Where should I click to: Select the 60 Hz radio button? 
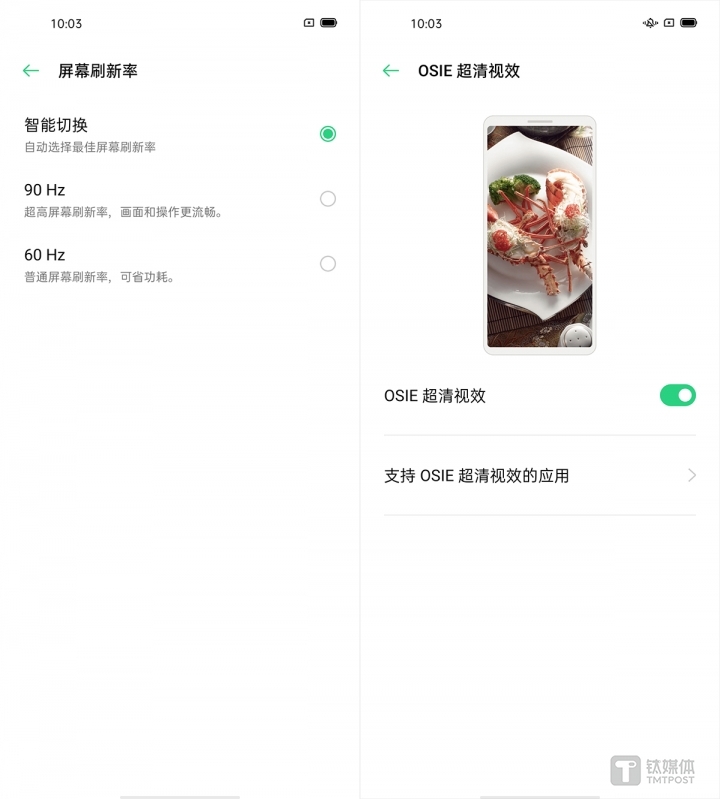tap(328, 264)
